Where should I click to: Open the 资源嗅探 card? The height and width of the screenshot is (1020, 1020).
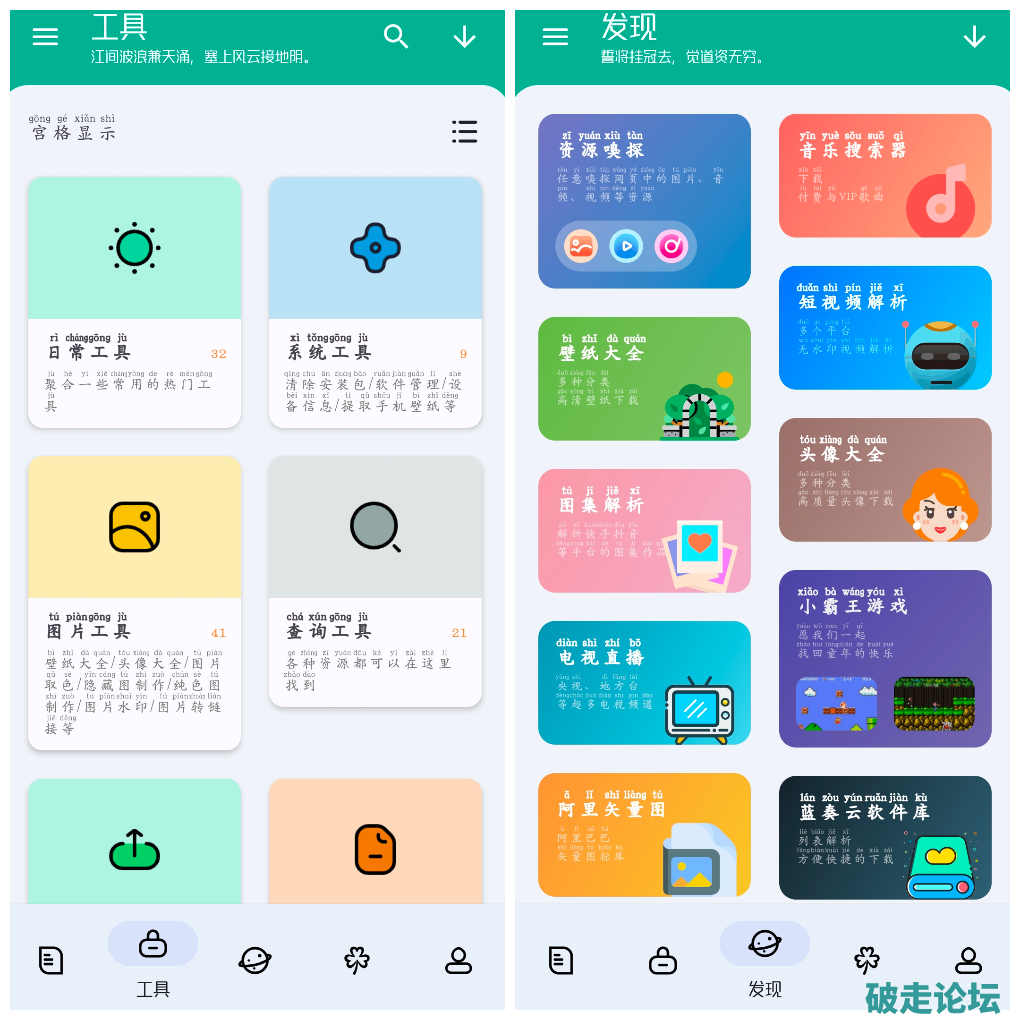pyautogui.click(x=644, y=201)
